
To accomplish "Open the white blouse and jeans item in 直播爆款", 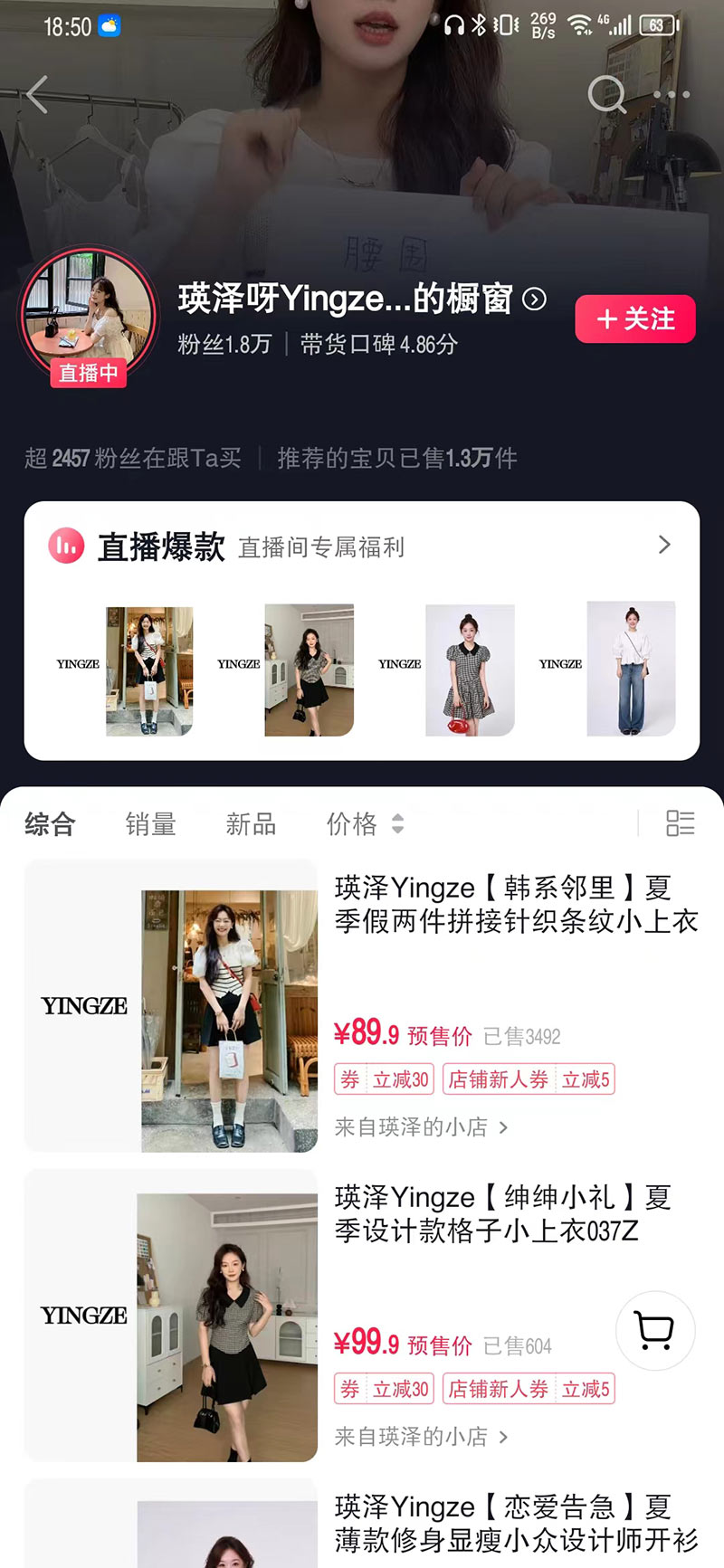I will click(630, 670).
